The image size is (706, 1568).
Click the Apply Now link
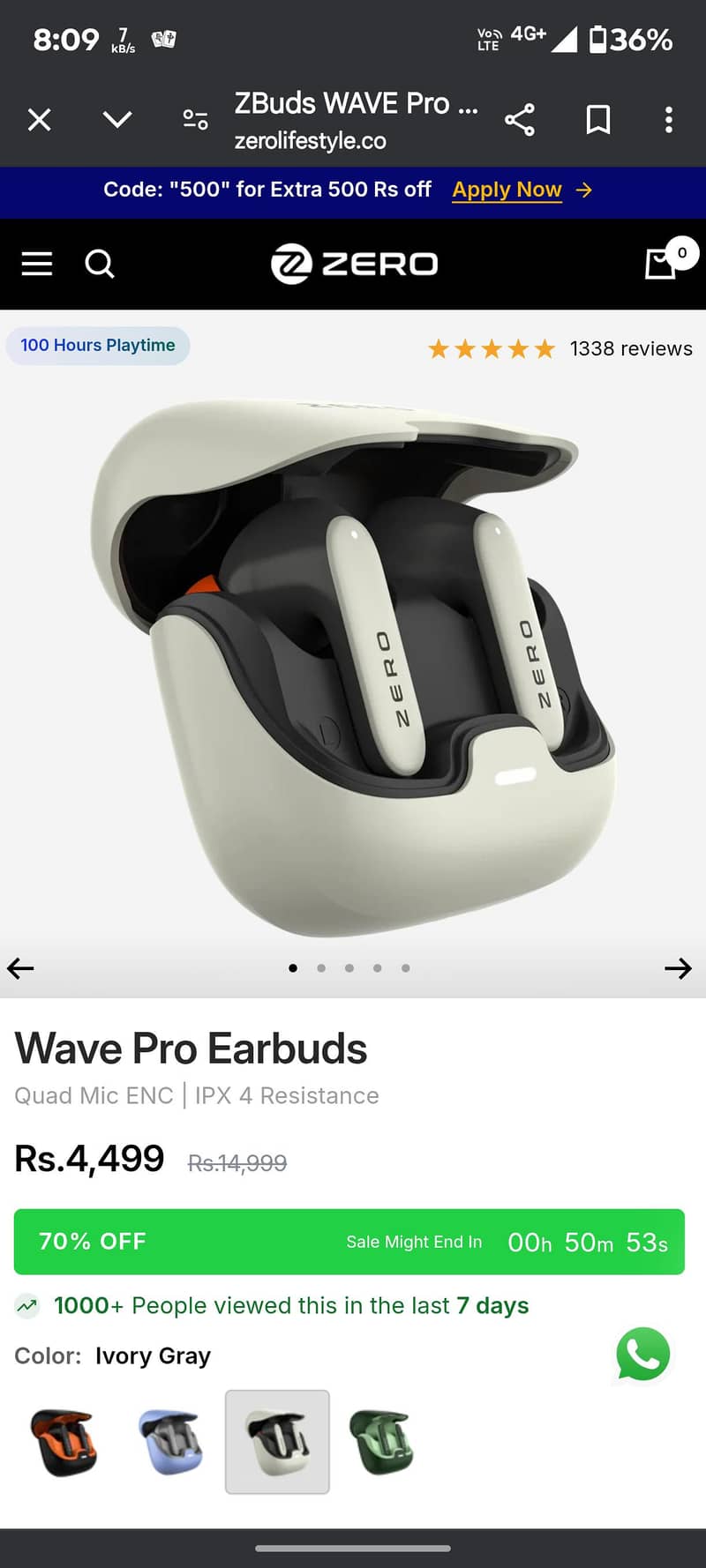coord(507,189)
